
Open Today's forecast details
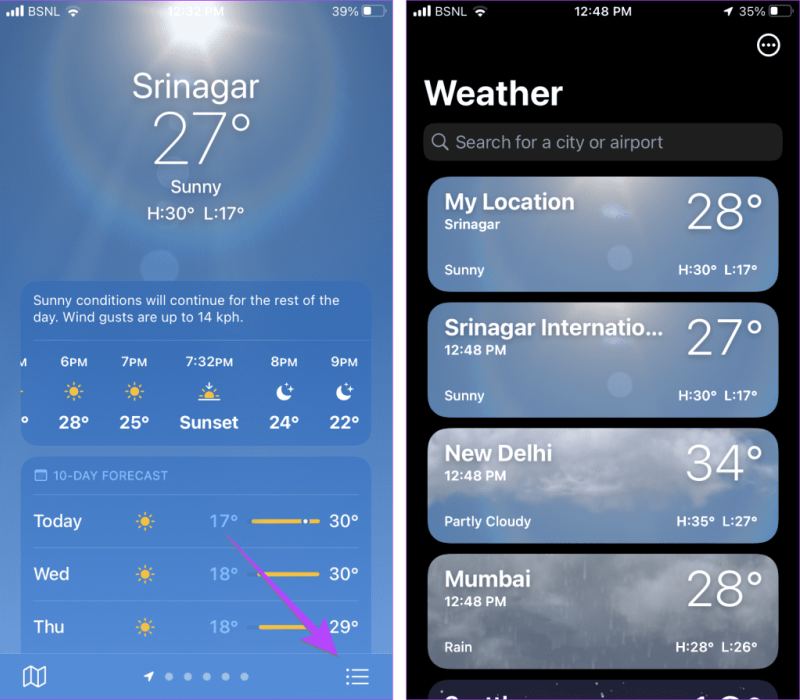[196, 521]
